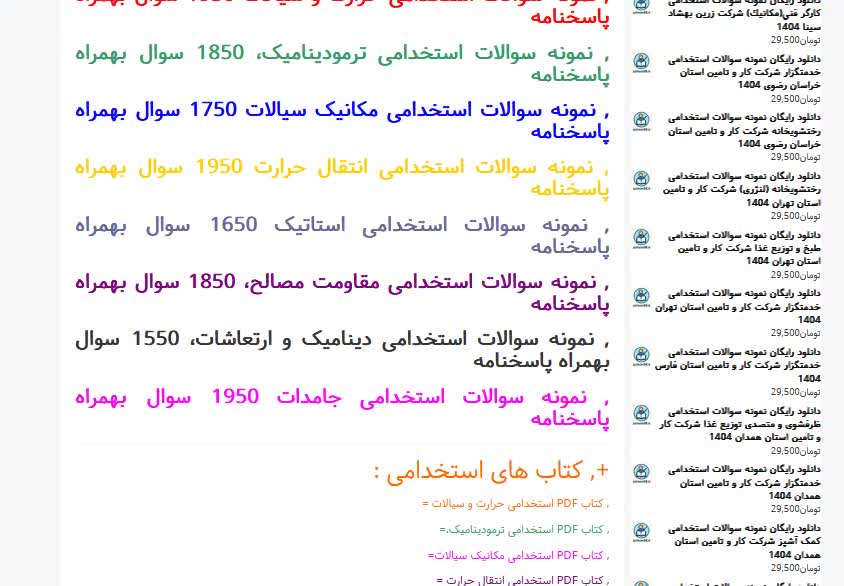Open the sidebar product کمک آشپز استان همدان 1404
The height and width of the screenshot is (586, 844).
pyautogui.click(x=739, y=540)
